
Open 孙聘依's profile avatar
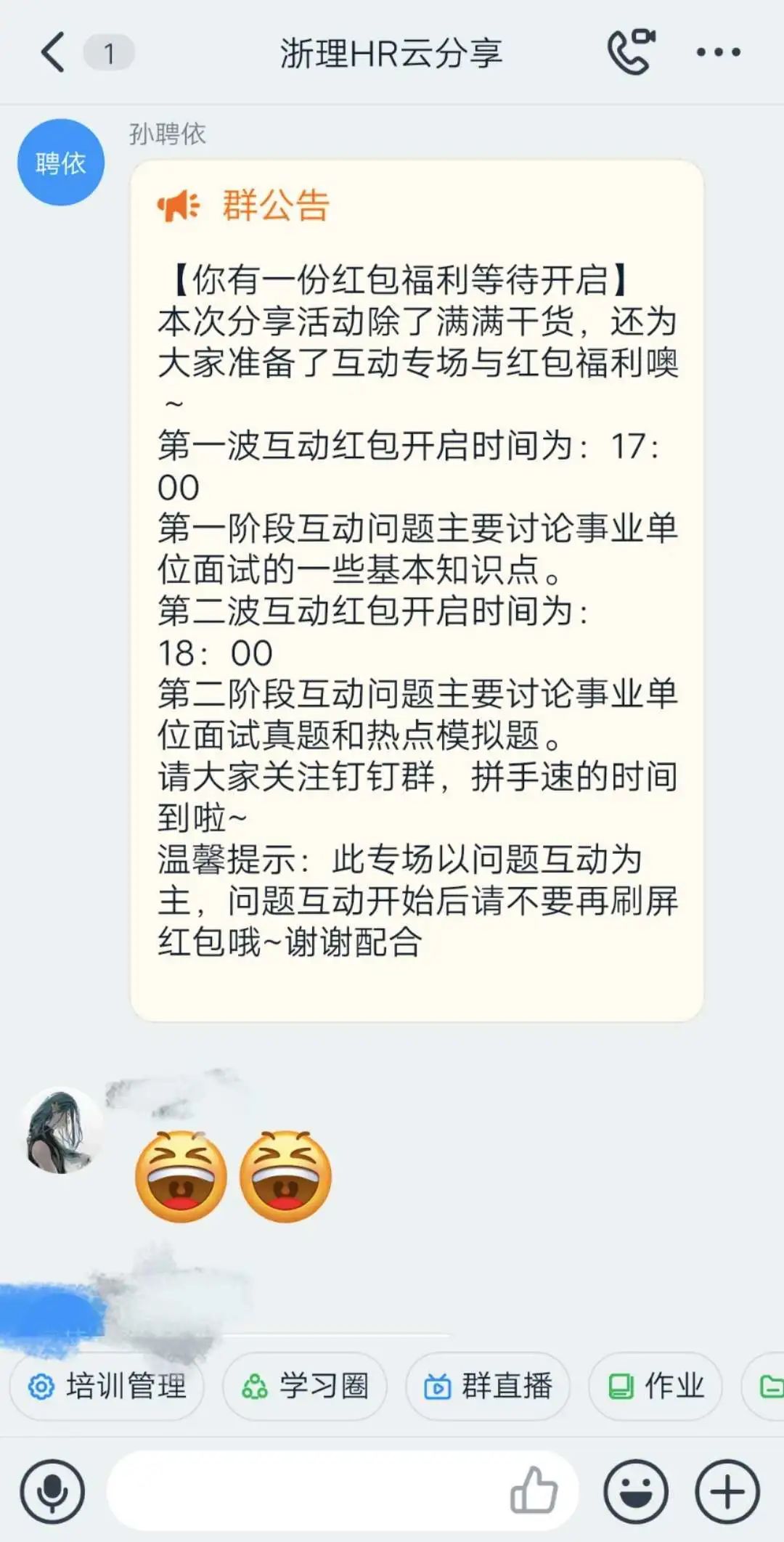[x=61, y=163]
